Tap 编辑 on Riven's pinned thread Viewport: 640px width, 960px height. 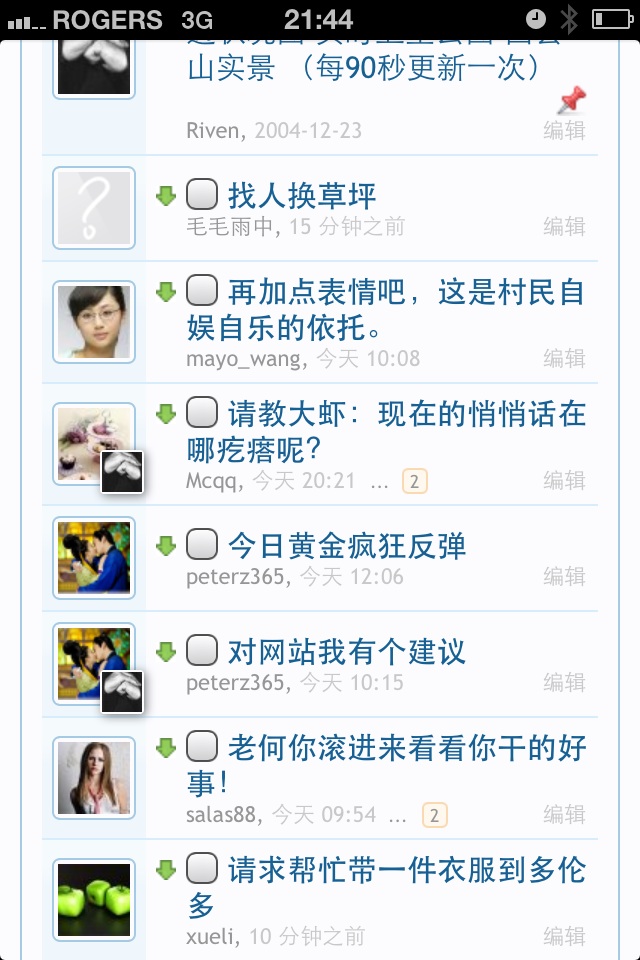pyautogui.click(x=564, y=130)
